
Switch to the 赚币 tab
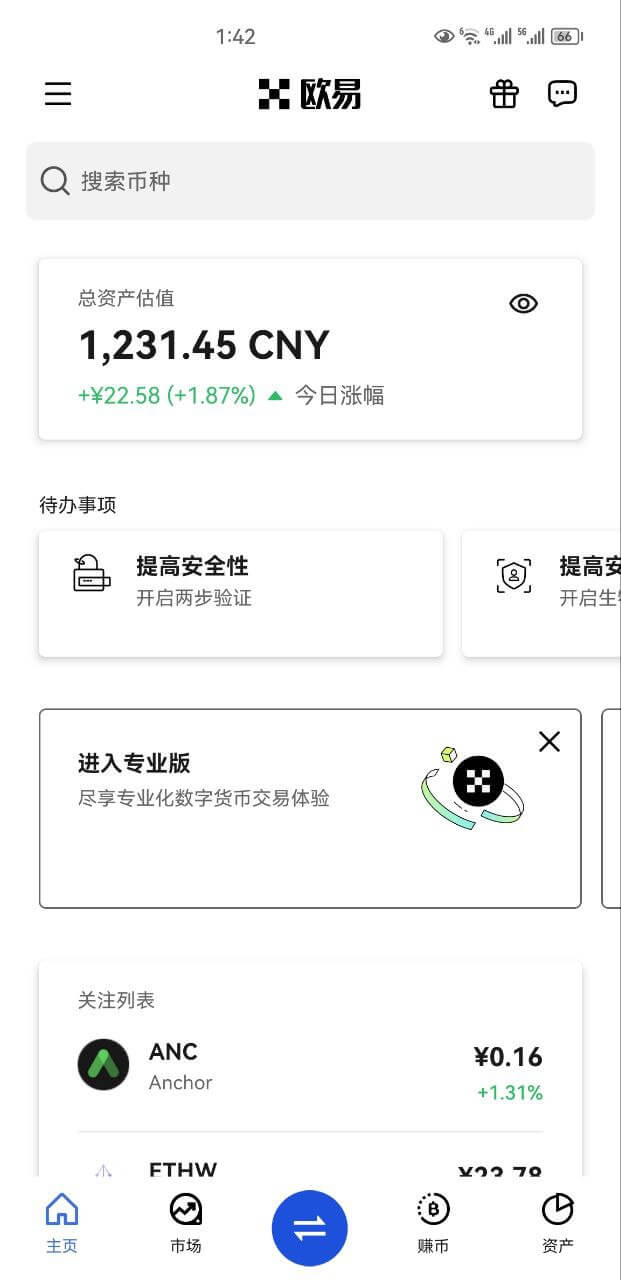point(433,1223)
